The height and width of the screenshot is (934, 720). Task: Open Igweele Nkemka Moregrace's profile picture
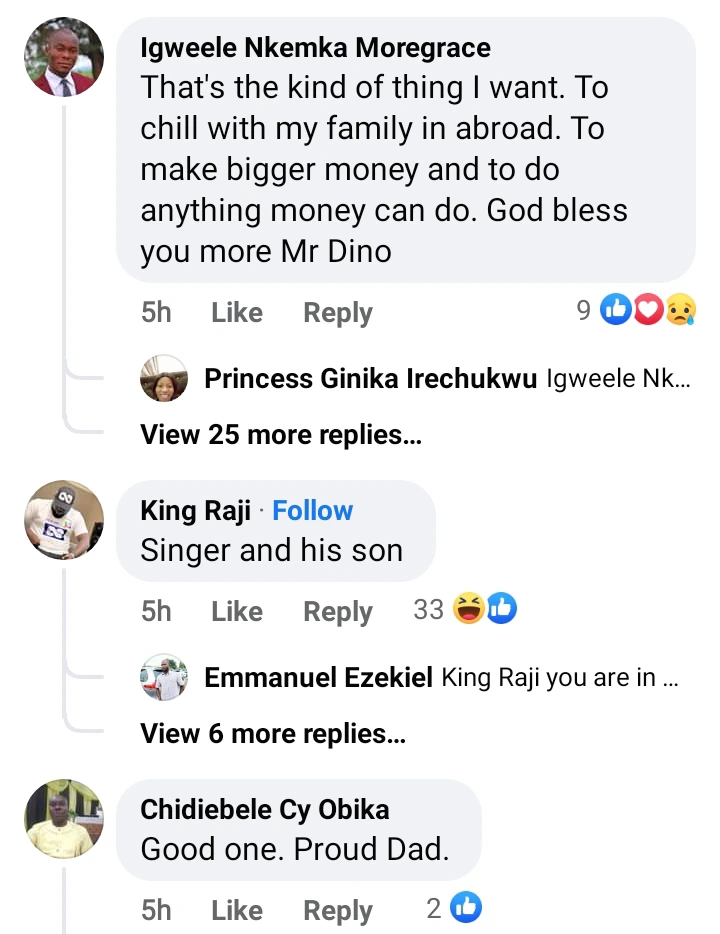[63, 57]
